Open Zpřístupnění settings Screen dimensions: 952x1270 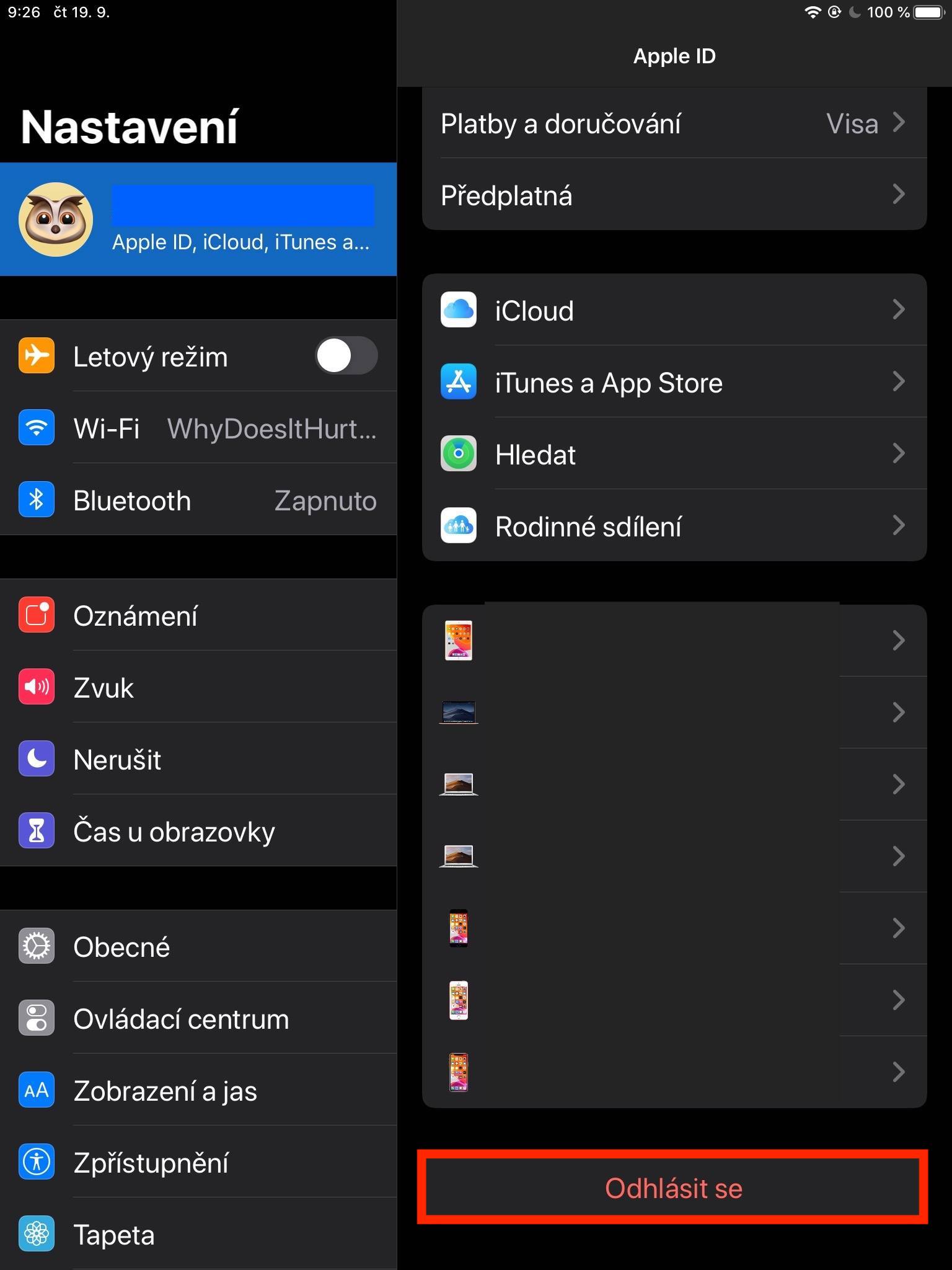click(198, 1162)
